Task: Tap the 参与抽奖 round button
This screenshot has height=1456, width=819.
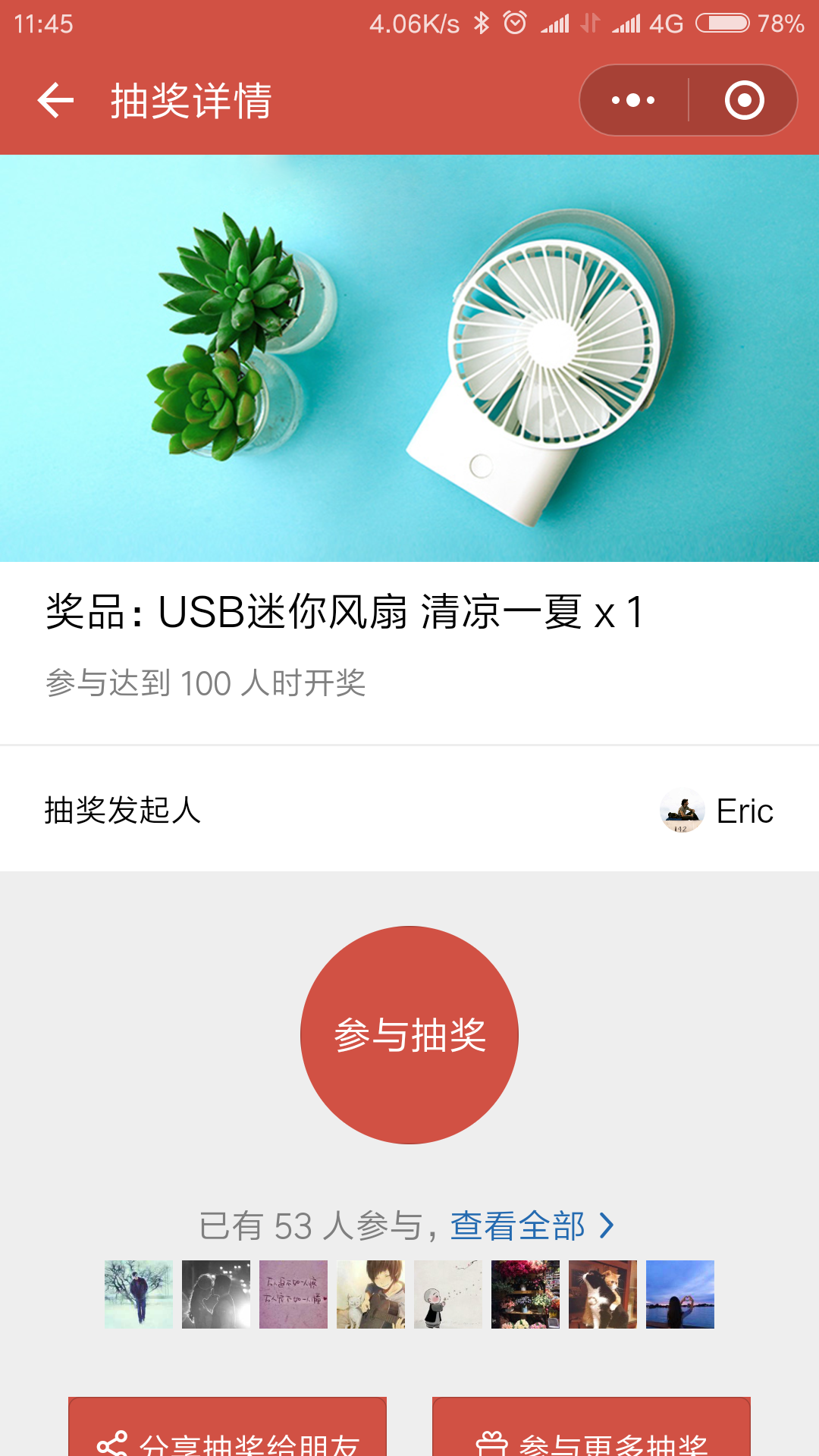Action: (x=409, y=1035)
